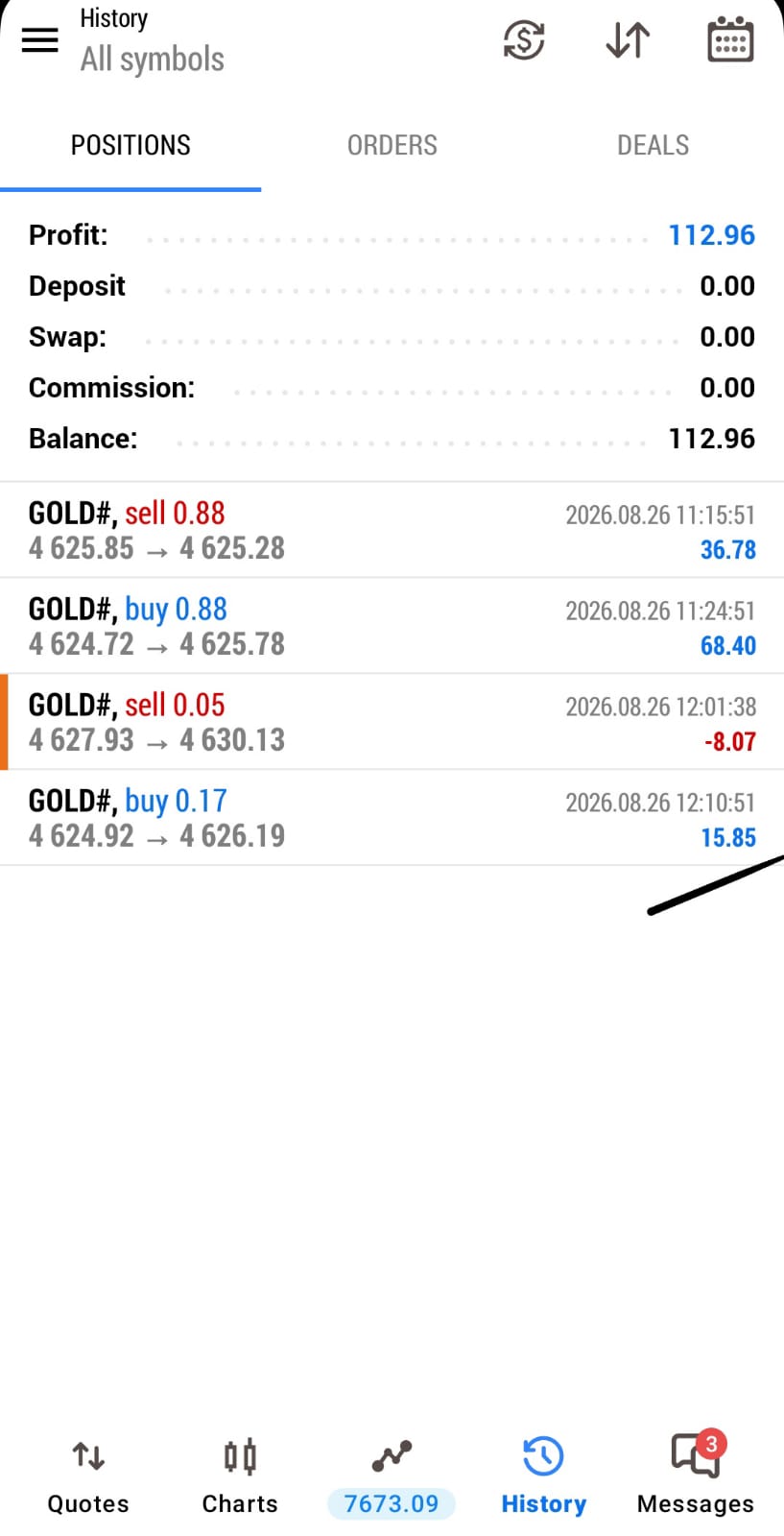Open the GOLD# buy 0.17 position

pyautogui.click(x=392, y=818)
